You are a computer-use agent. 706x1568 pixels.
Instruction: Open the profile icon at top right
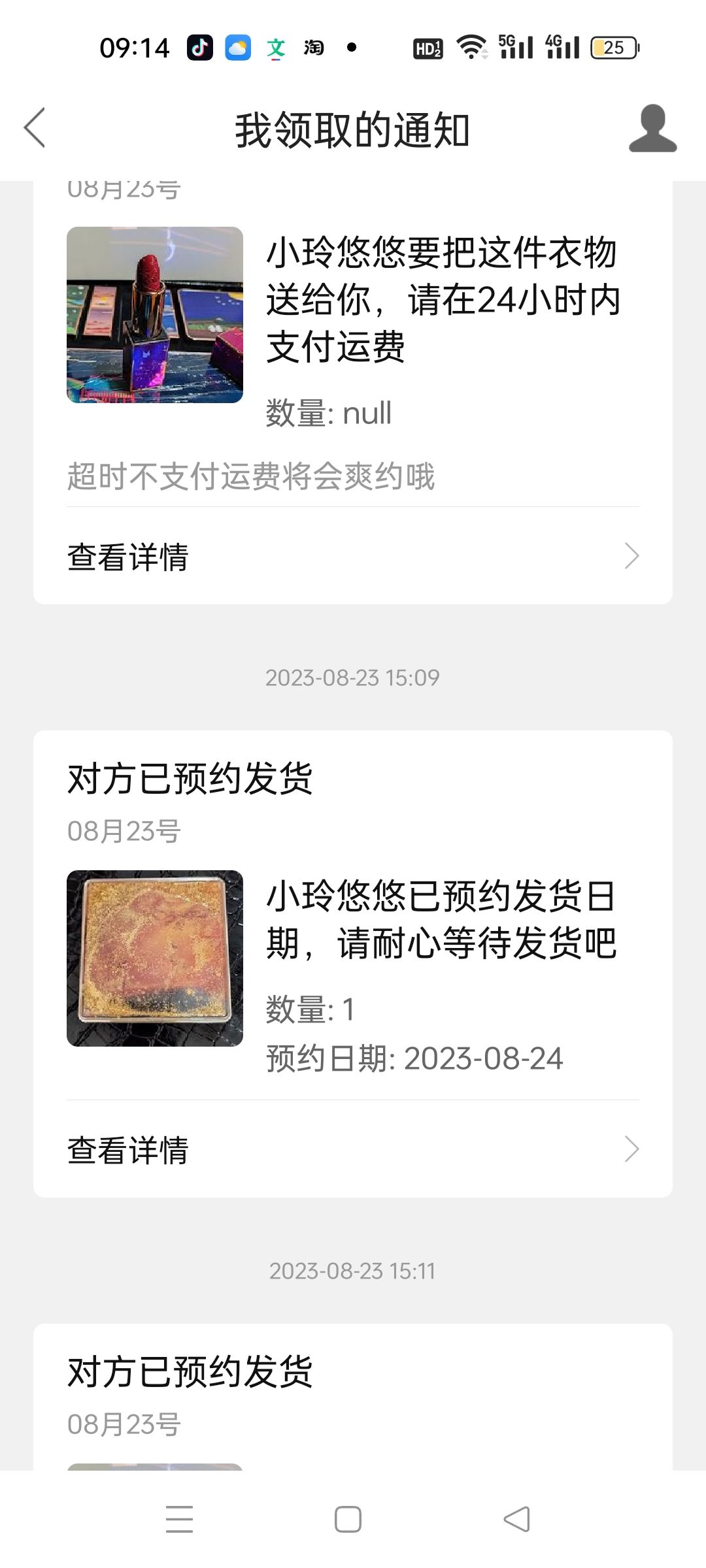652,129
